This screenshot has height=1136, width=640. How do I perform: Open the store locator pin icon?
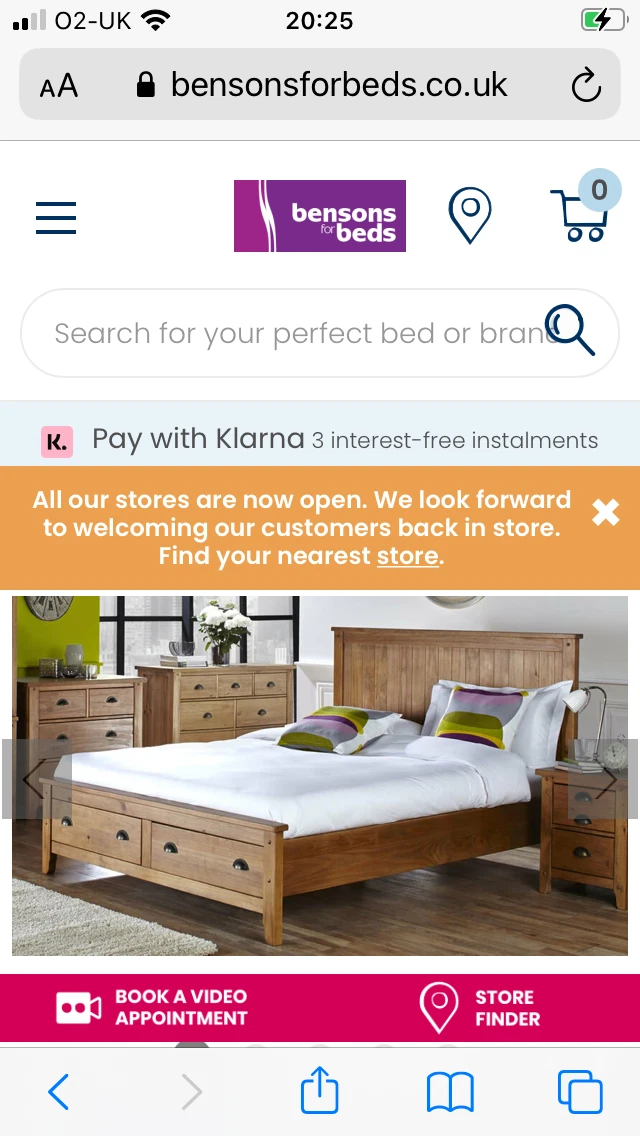tap(470, 215)
